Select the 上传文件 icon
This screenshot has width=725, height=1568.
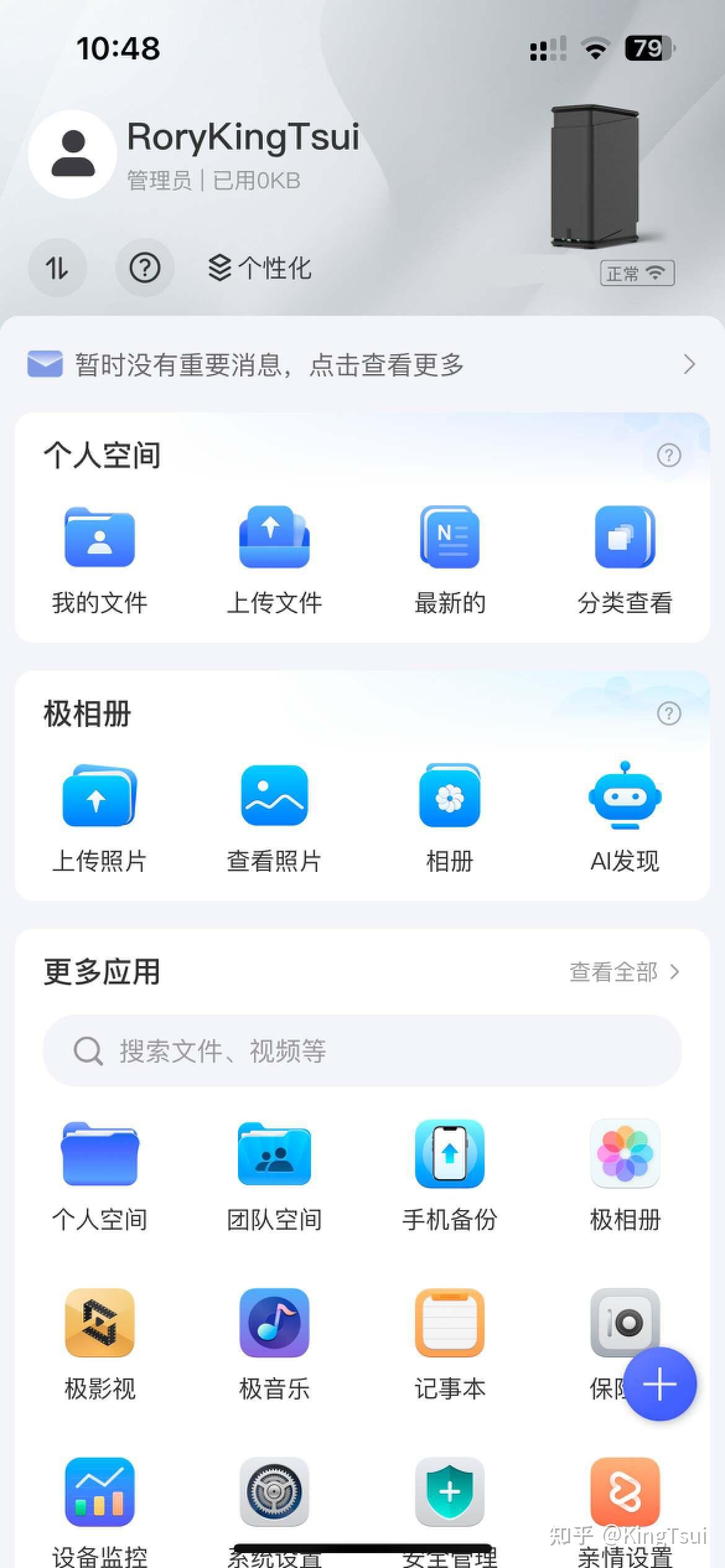[x=275, y=557]
